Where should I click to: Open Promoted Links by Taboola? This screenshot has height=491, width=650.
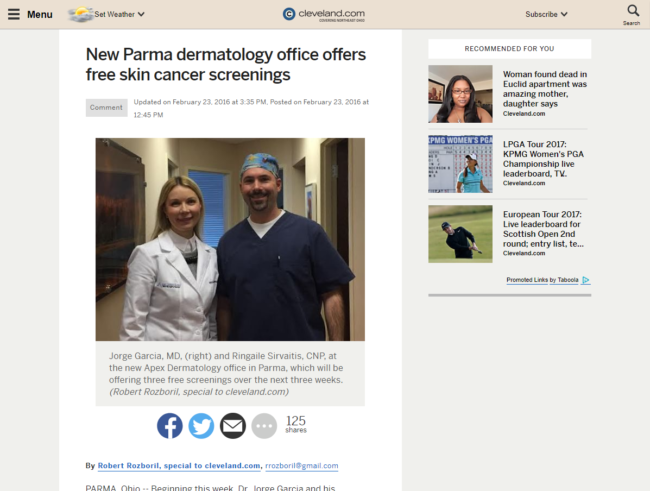coord(547,280)
